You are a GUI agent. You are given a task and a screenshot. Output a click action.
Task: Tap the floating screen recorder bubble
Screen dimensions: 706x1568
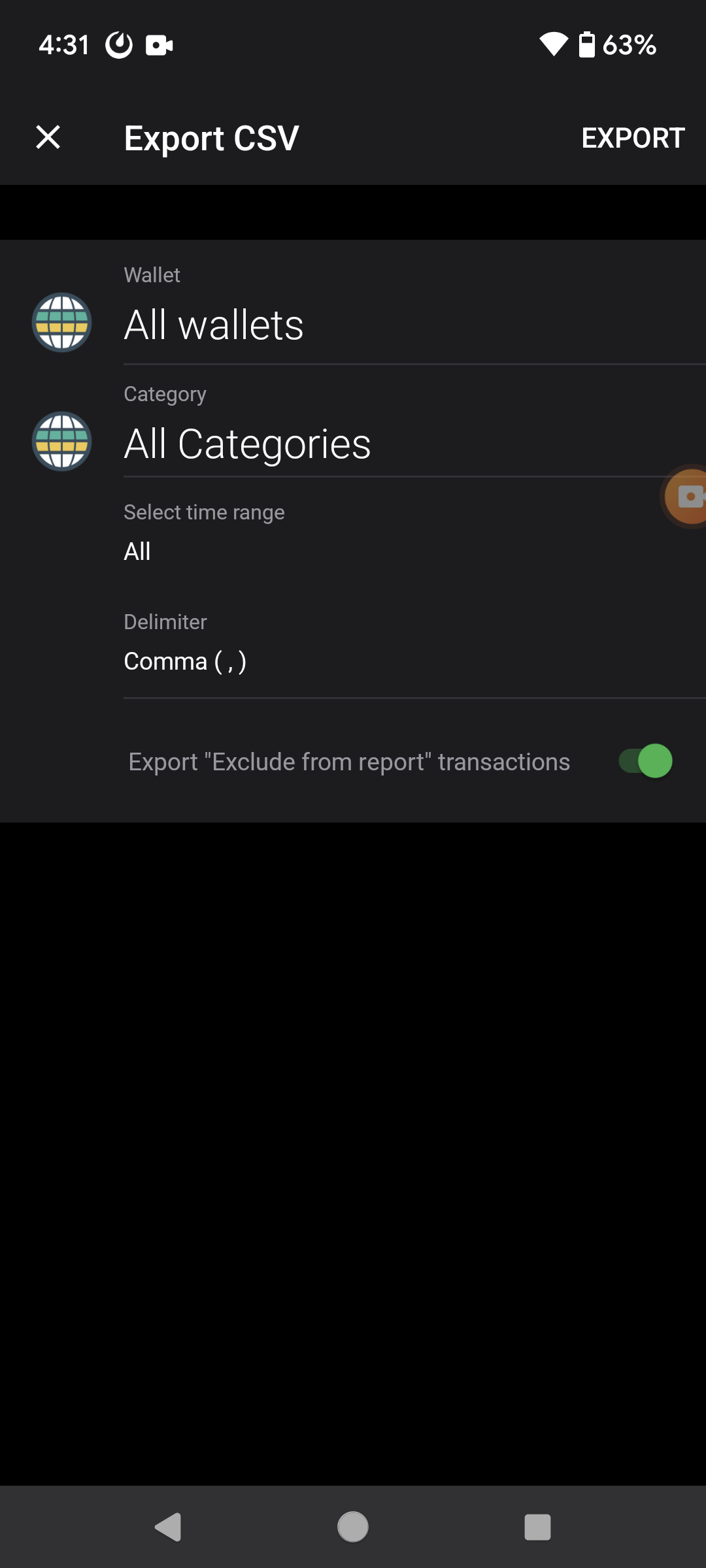(x=686, y=497)
